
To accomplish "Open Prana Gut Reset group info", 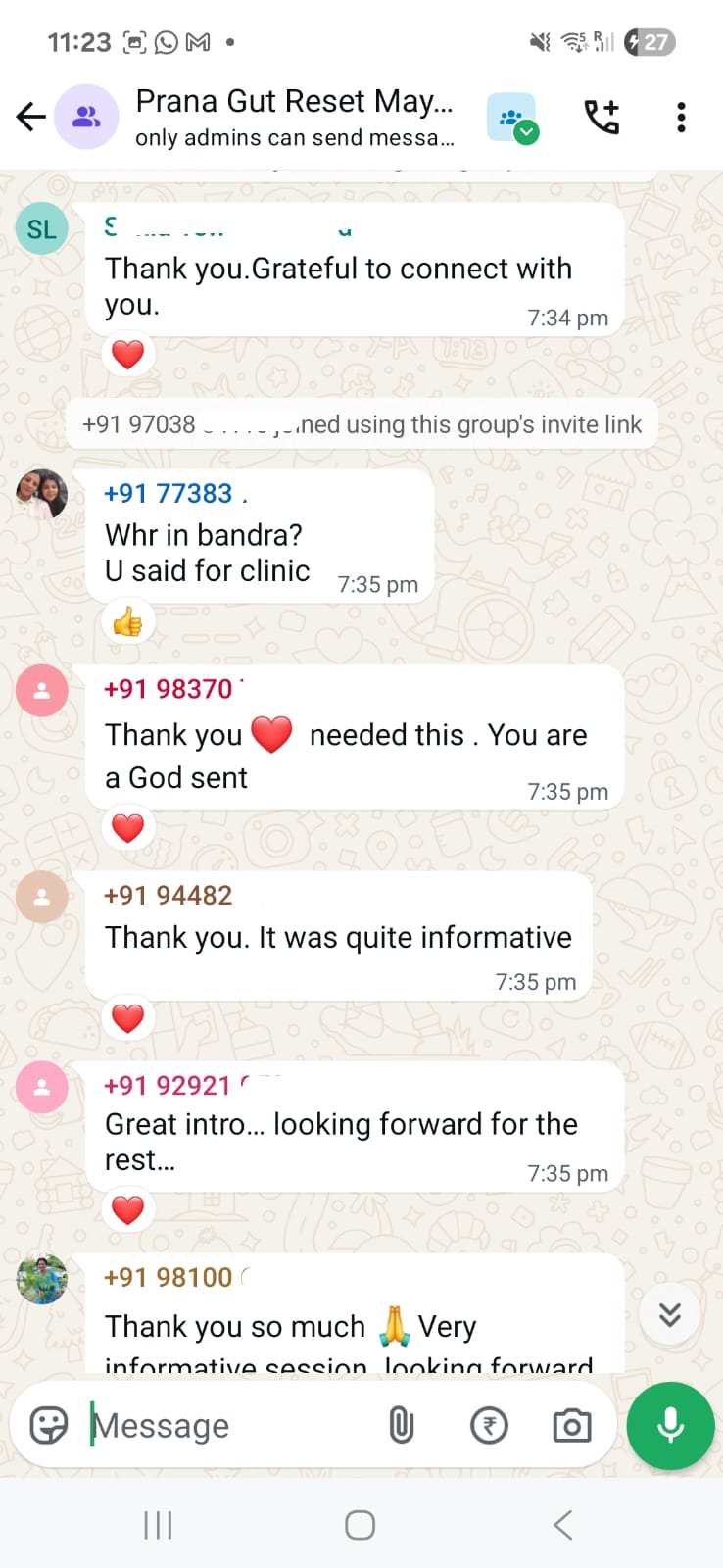I will 294,117.
